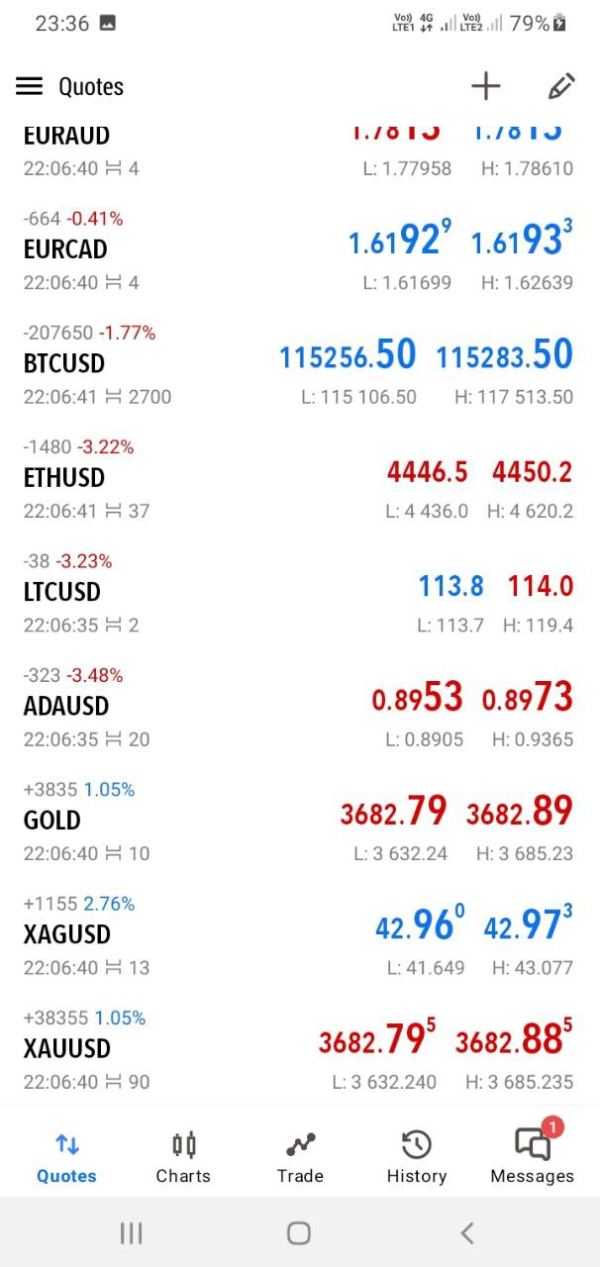Go back with the system back button
The image size is (600, 1267).
pyautogui.click(x=466, y=1233)
